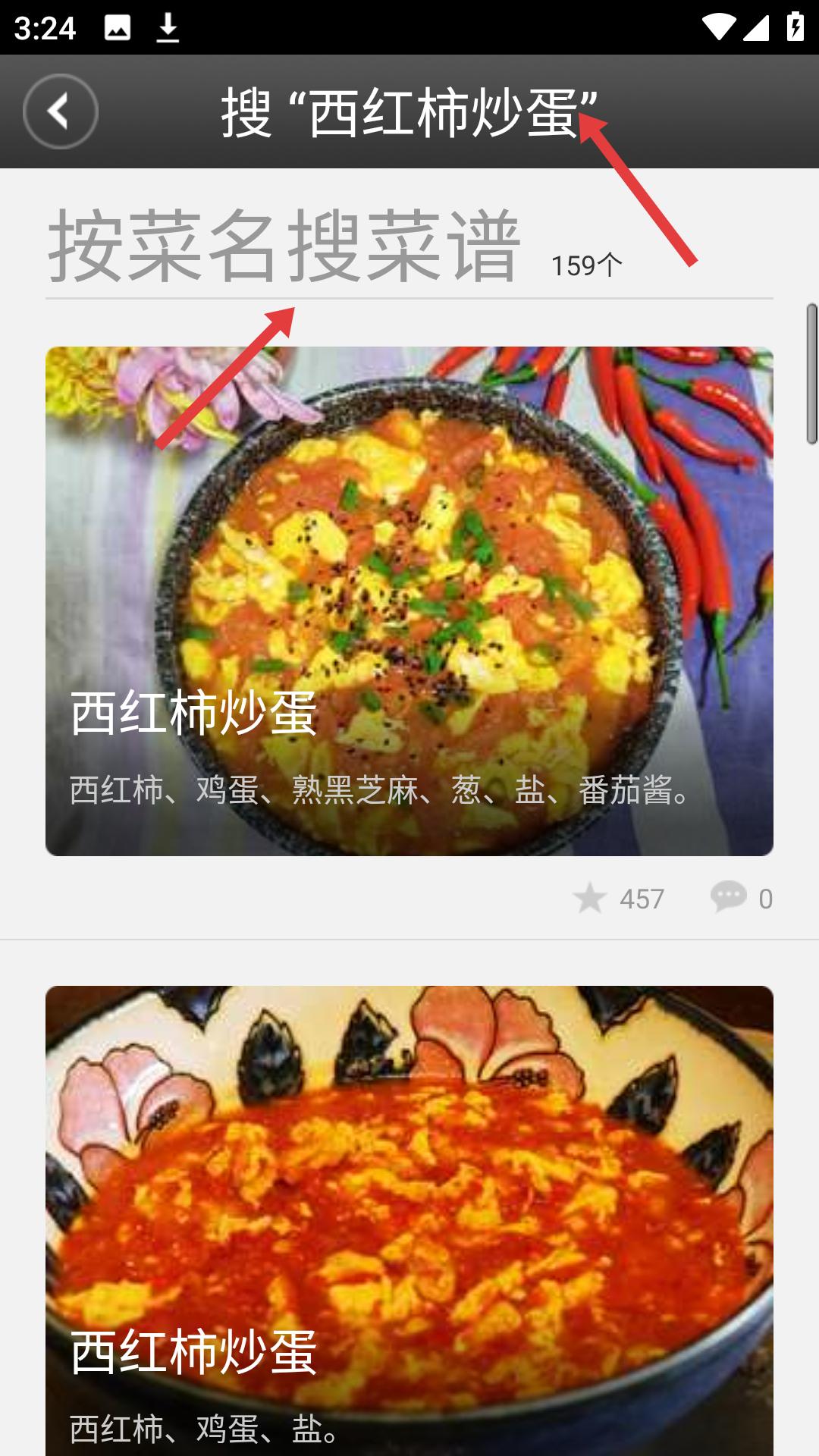Open the 西红柿炒蛋 recipe listing 西红柿、鸡蛋、盐
The image size is (819, 1456).
coord(409,1221)
